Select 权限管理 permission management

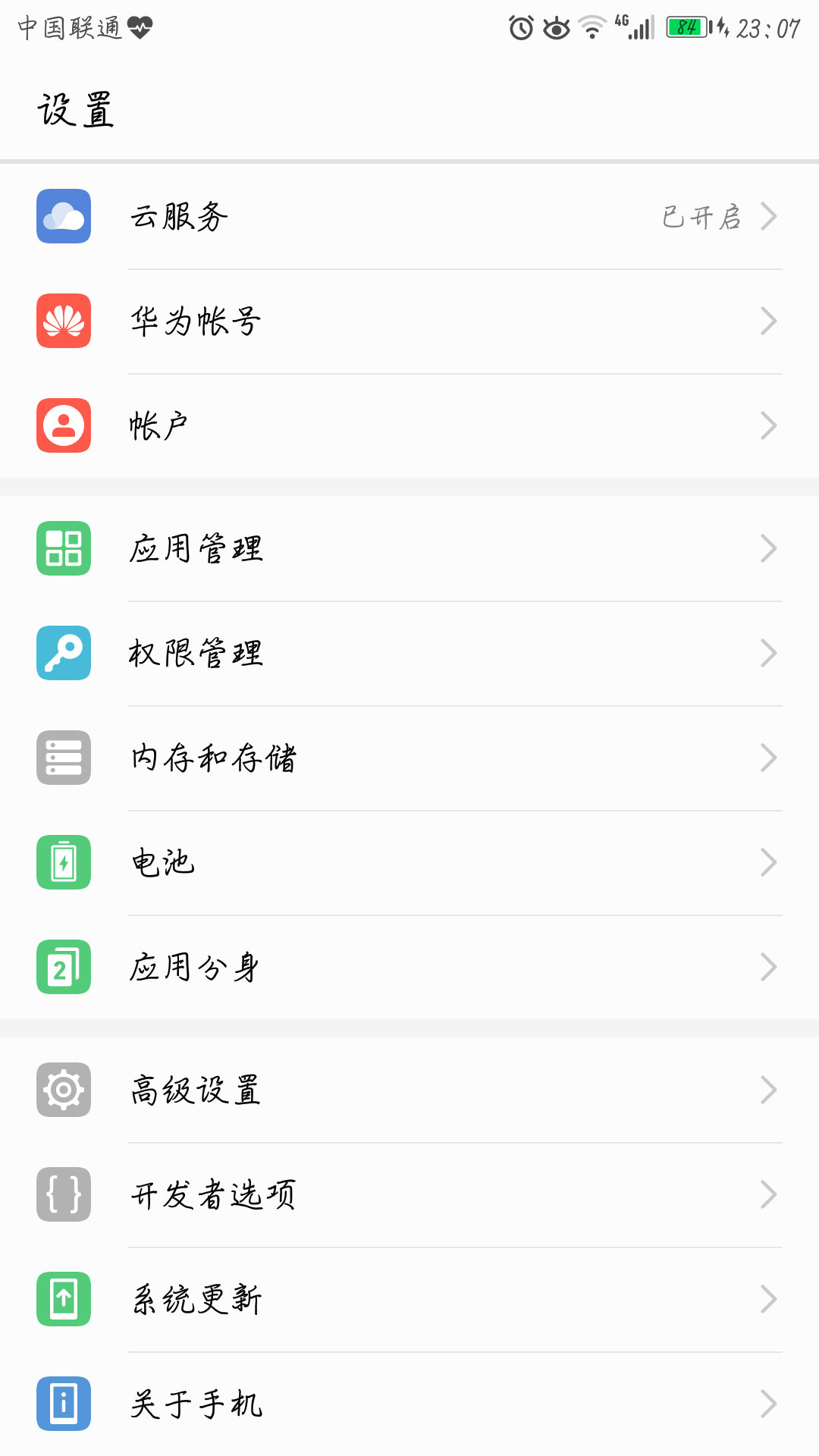click(409, 654)
